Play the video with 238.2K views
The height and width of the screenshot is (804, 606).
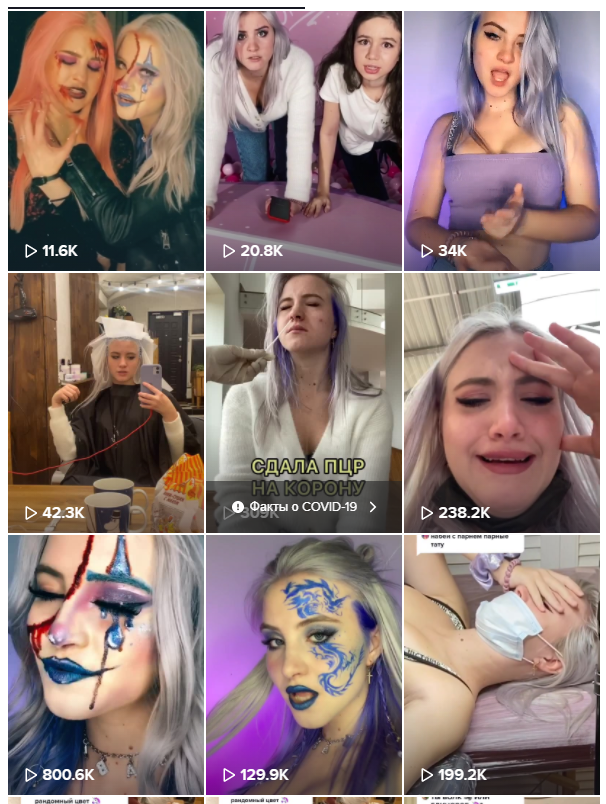pos(501,402)
